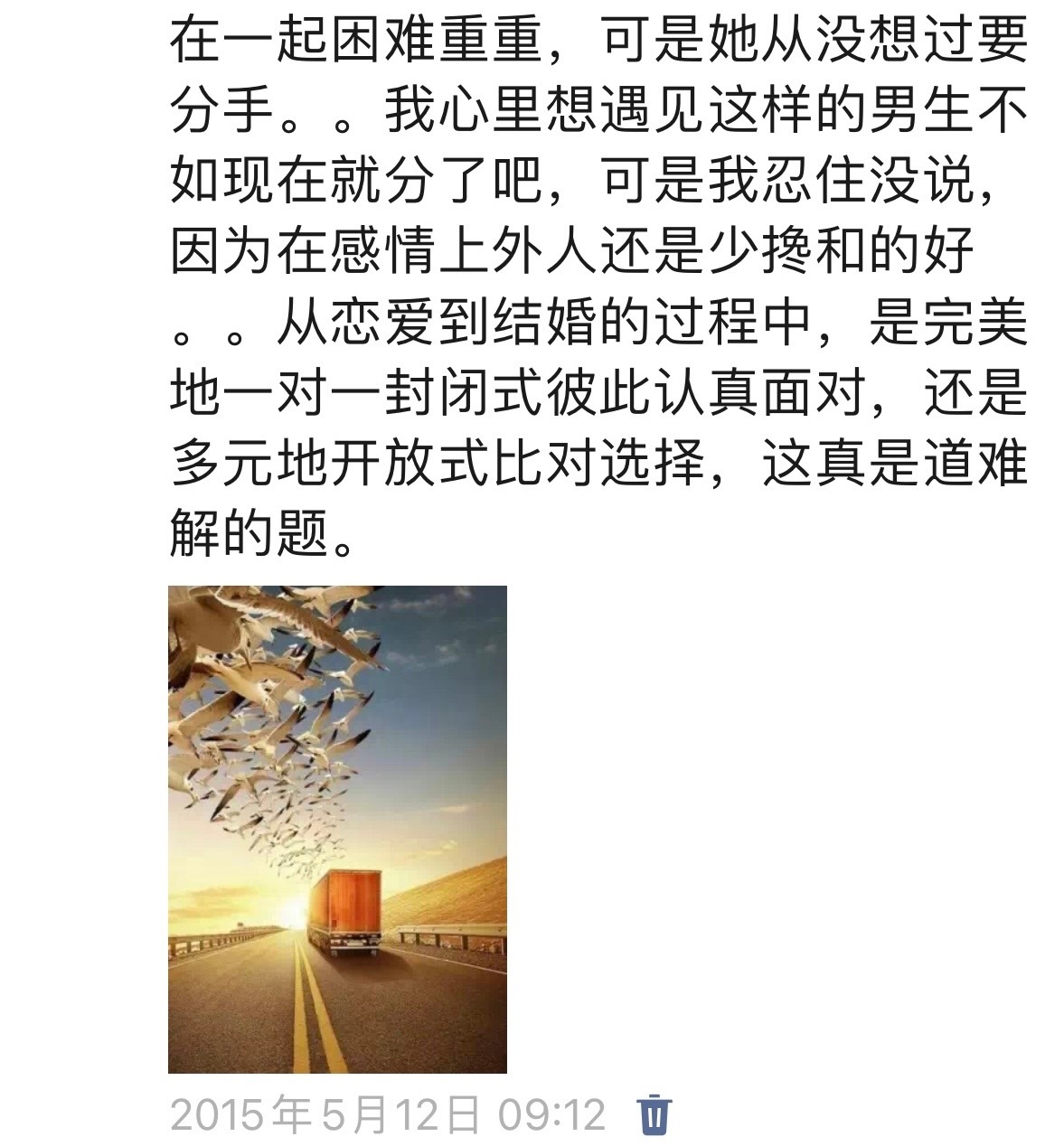Delete this post with the trash icon

654,1114
